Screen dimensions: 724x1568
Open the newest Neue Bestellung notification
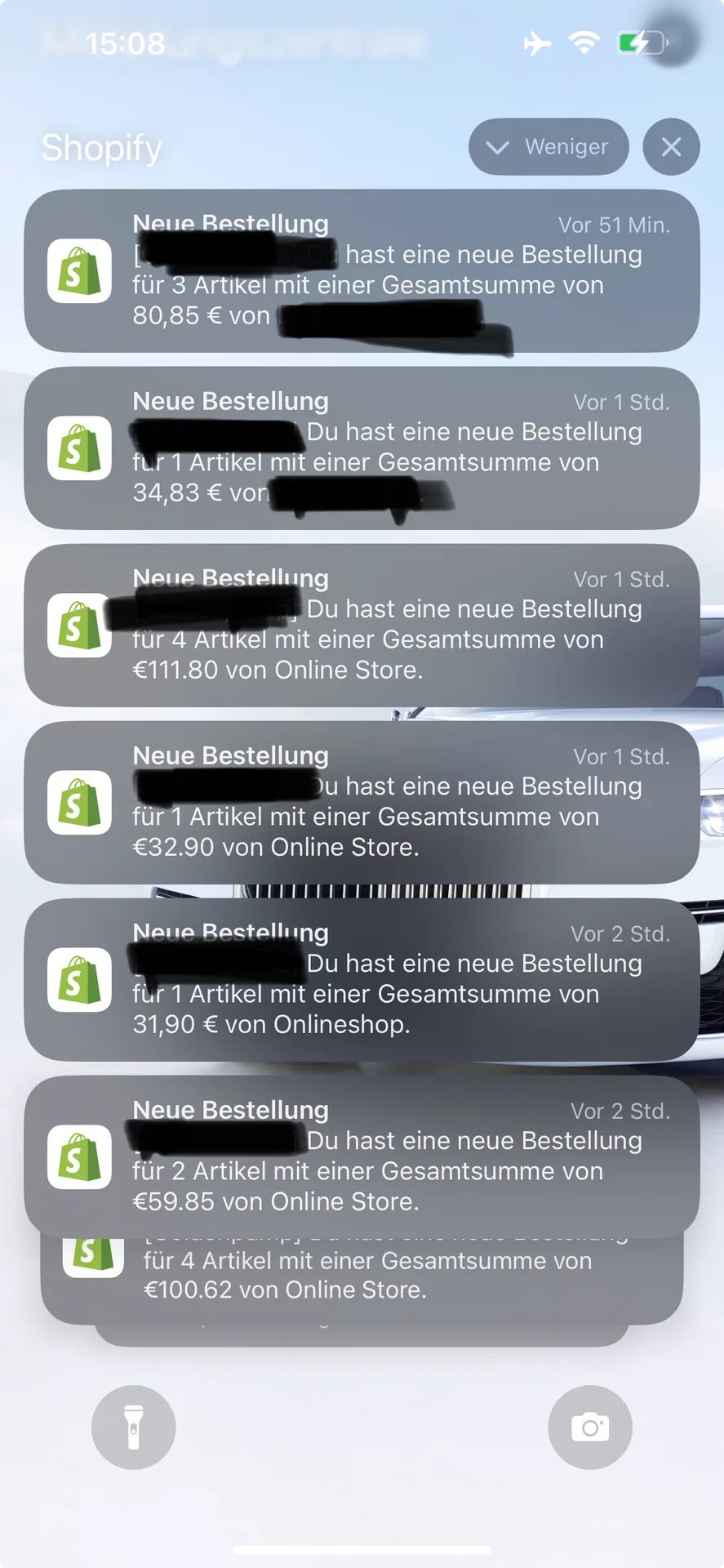coord(362,270)
